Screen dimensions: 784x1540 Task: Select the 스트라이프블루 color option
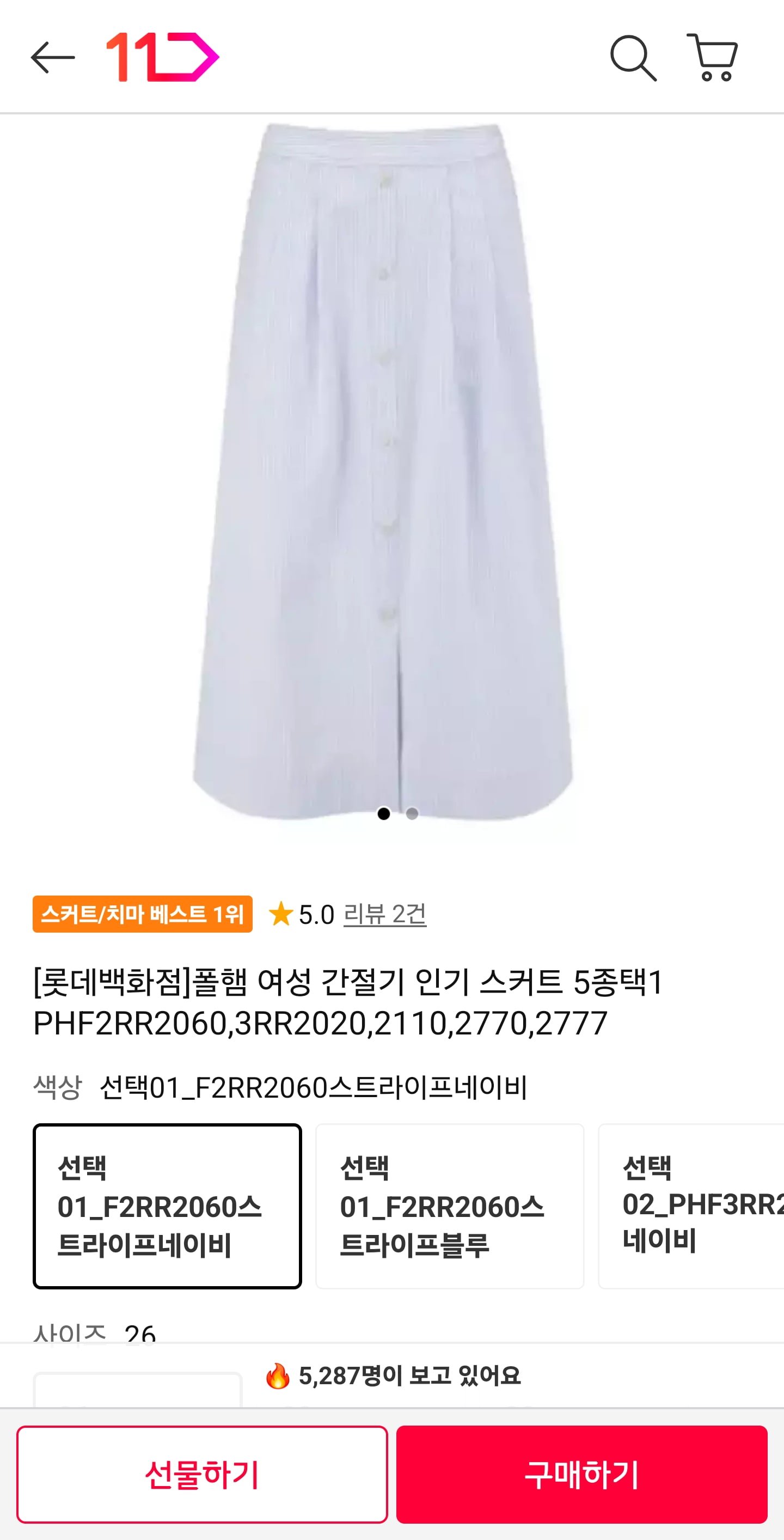click(x=449, y=1206)
